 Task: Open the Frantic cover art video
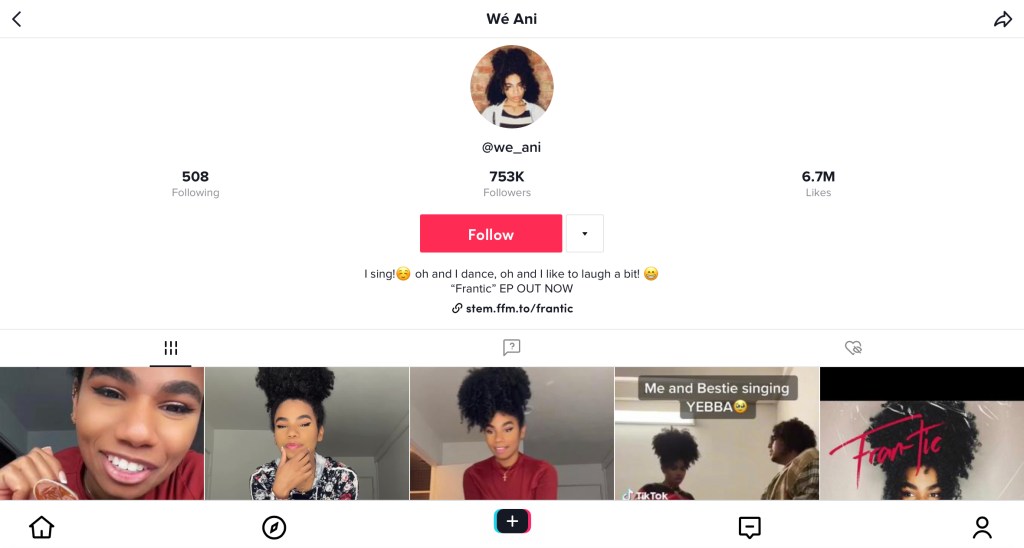click(921, 433)
